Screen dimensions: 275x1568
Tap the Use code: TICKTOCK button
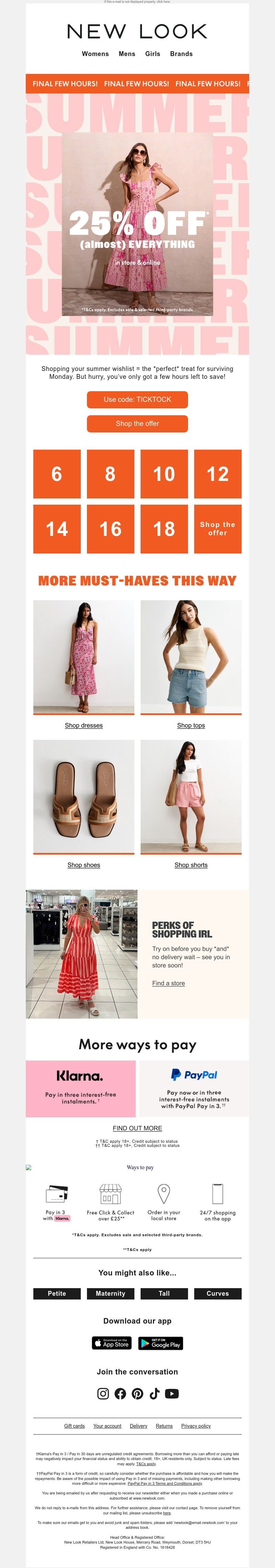tap(137, 399)
